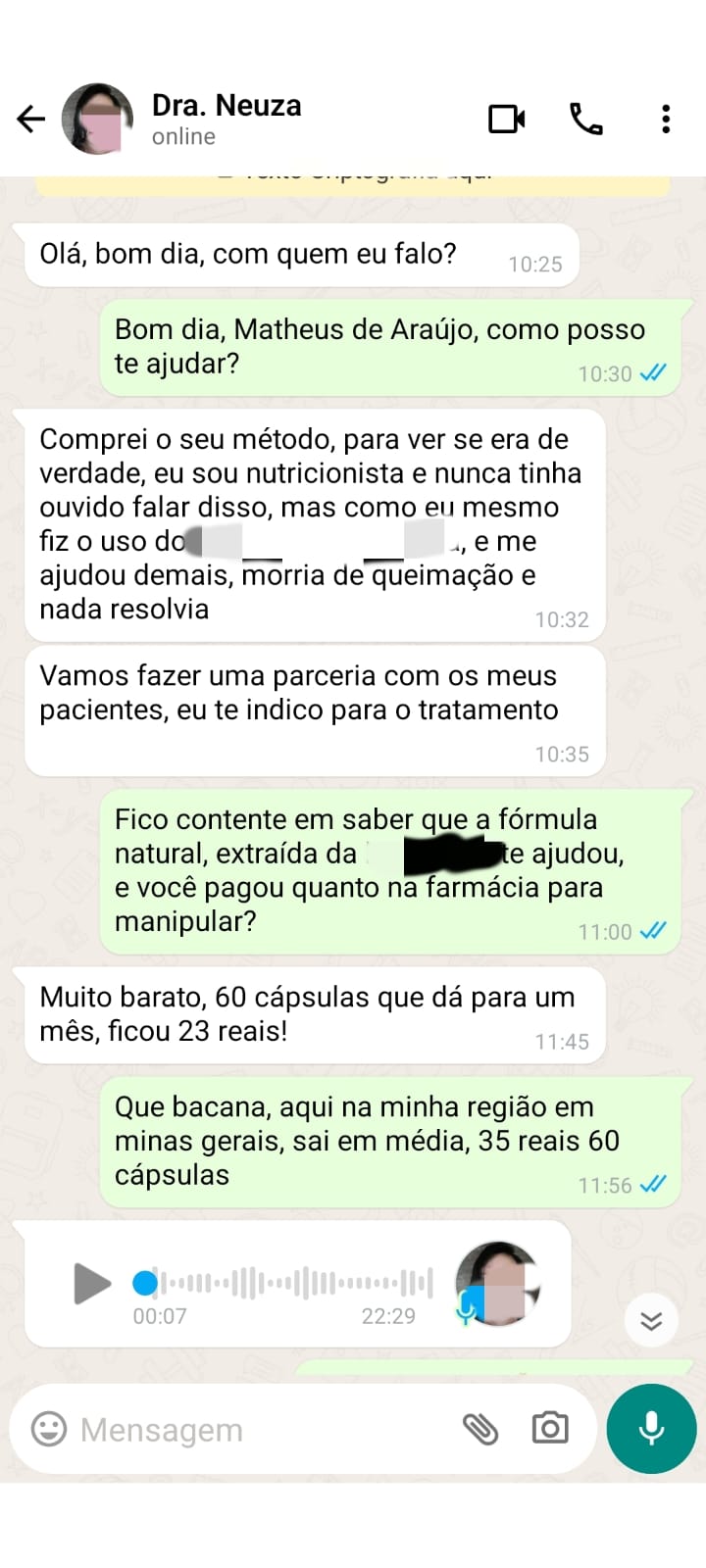Jump to the latest messages
The image size is (706, 1568).
tap(651, 1321)
